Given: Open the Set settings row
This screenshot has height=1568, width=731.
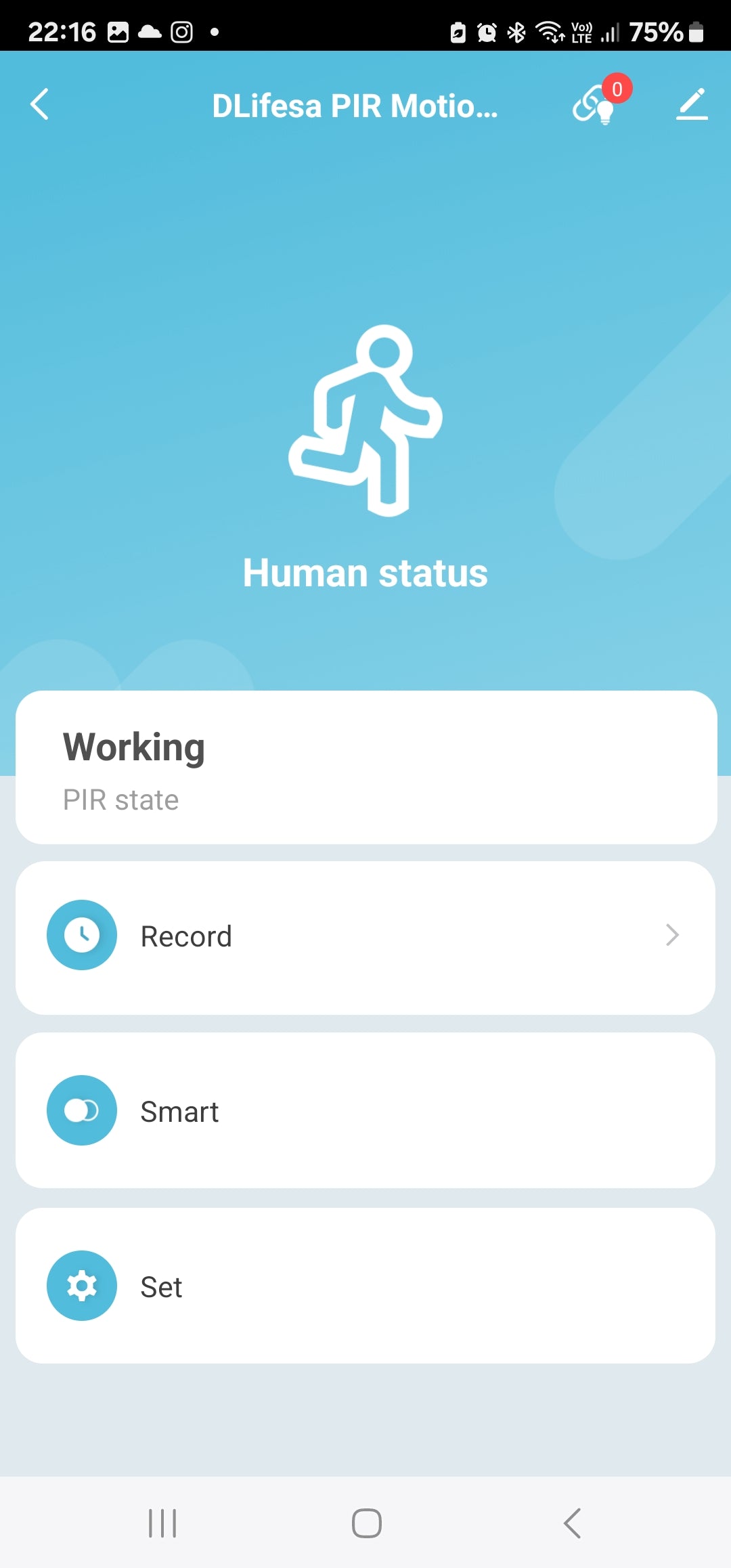Looking at the screenshot, I should point(365,1285).
